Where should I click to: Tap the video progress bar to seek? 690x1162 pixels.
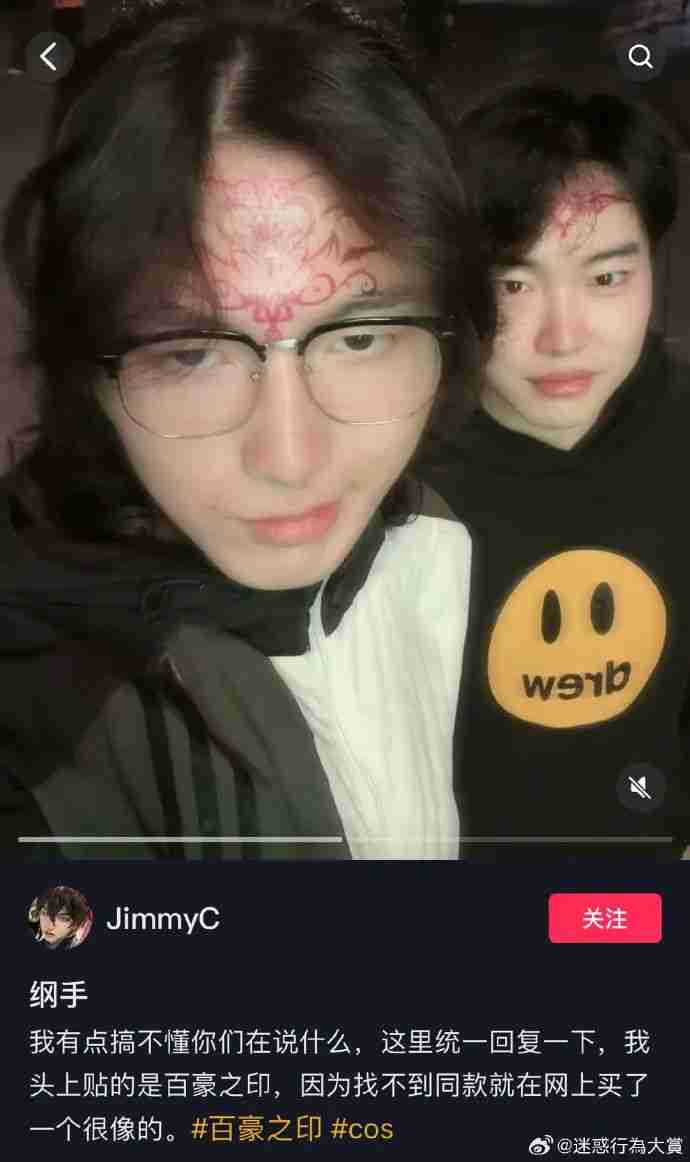coord(345,839)
